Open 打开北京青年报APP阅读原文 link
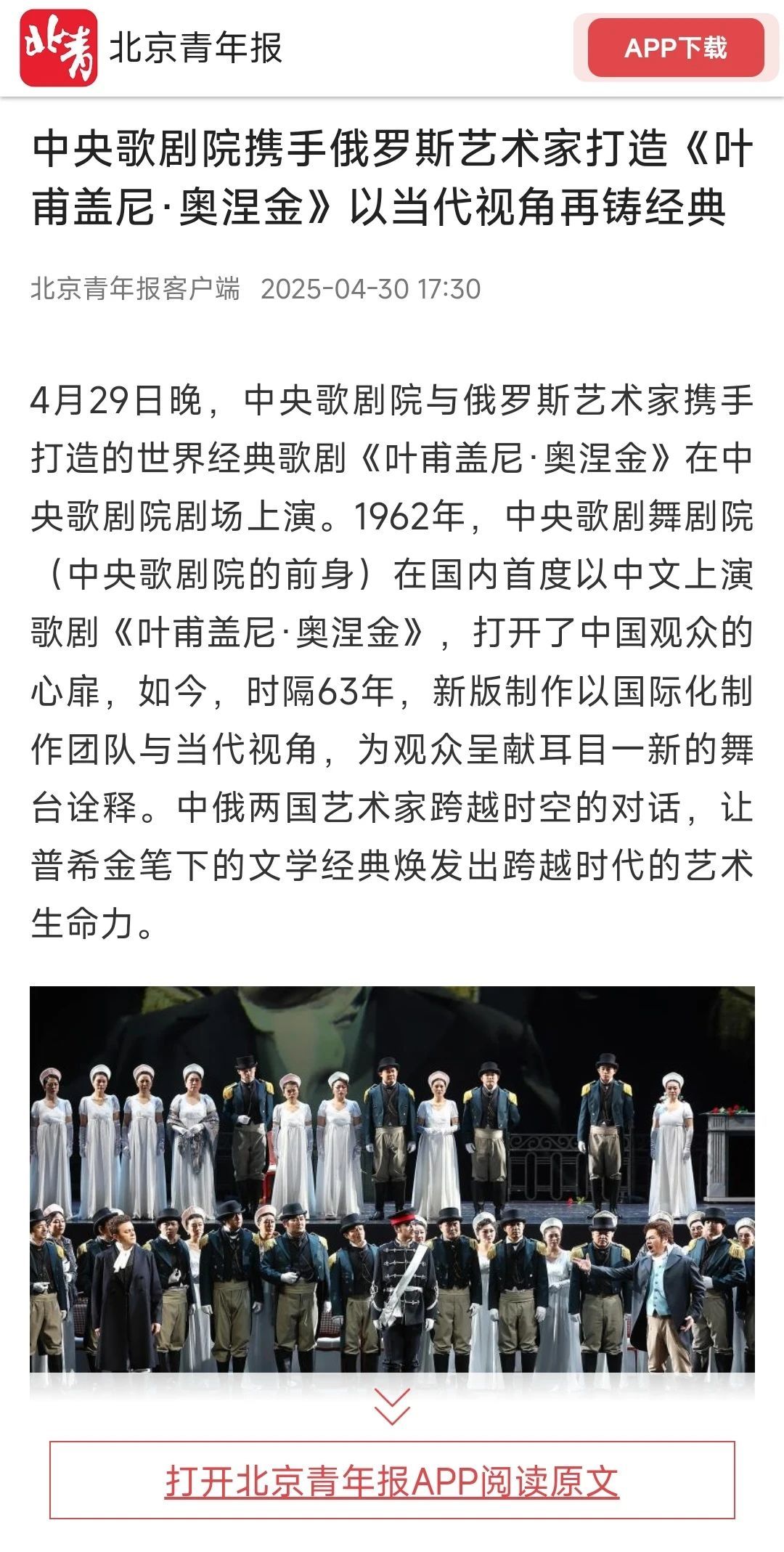Viewport: 784px width, 1552px height. coord(392,1481)
